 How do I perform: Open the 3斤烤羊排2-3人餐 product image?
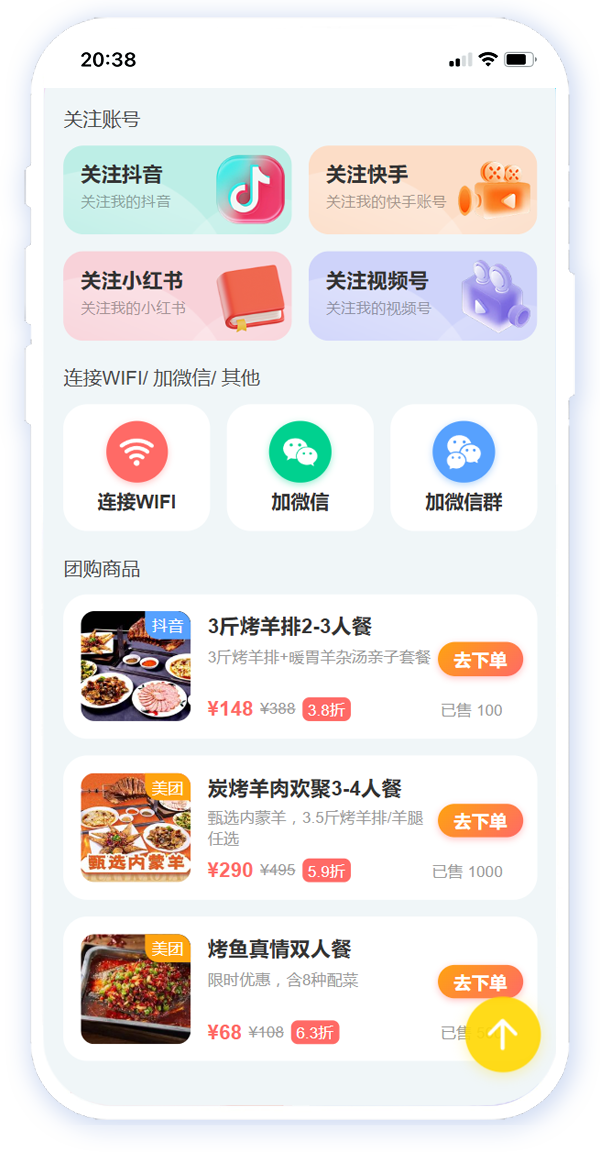pyautogui.click(x=135, y=666)
